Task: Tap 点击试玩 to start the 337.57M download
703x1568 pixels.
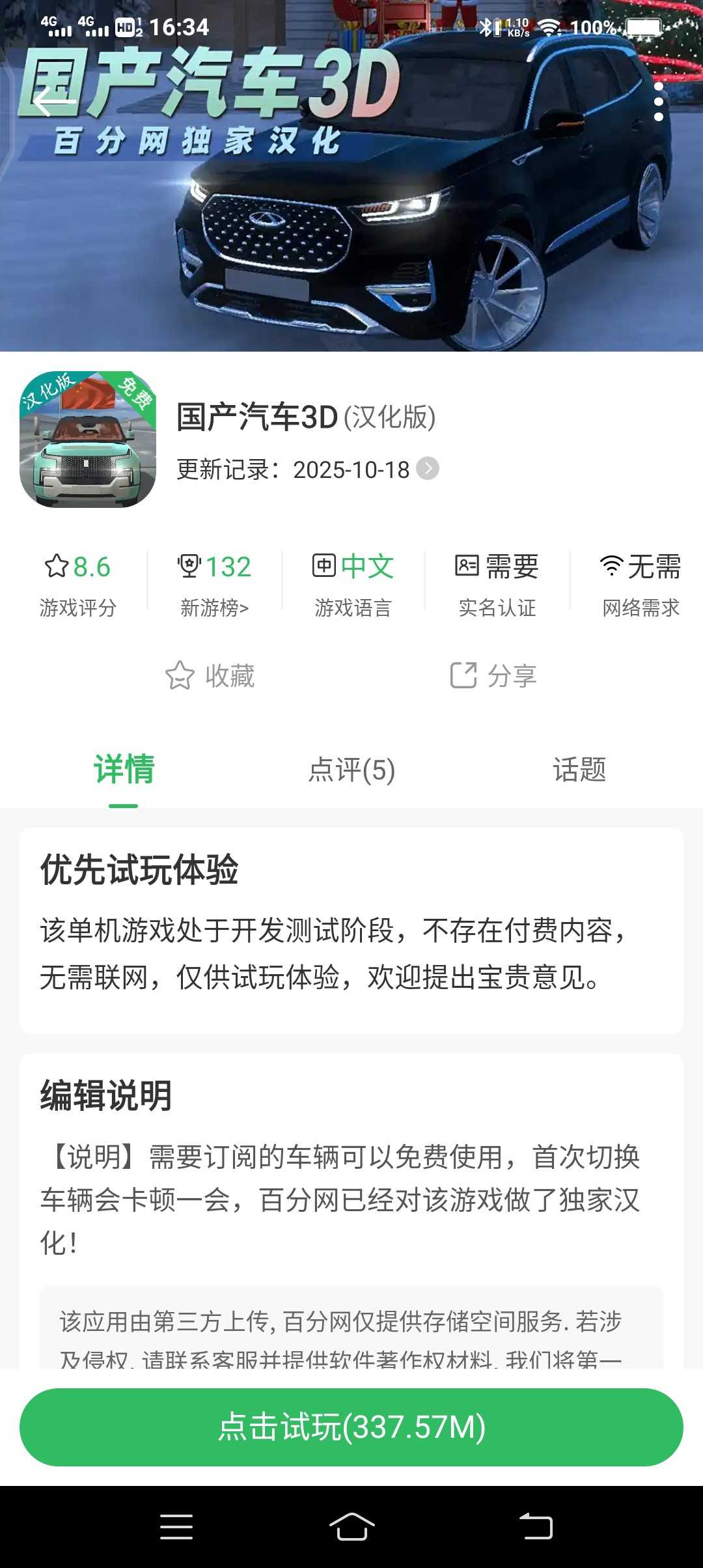Action: point(351,1427)
